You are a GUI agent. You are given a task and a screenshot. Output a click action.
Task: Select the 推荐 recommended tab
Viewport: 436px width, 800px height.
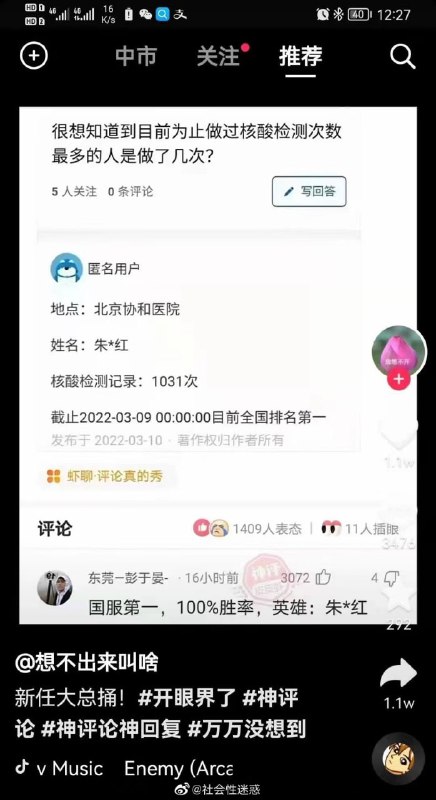(x=300, y=55)
